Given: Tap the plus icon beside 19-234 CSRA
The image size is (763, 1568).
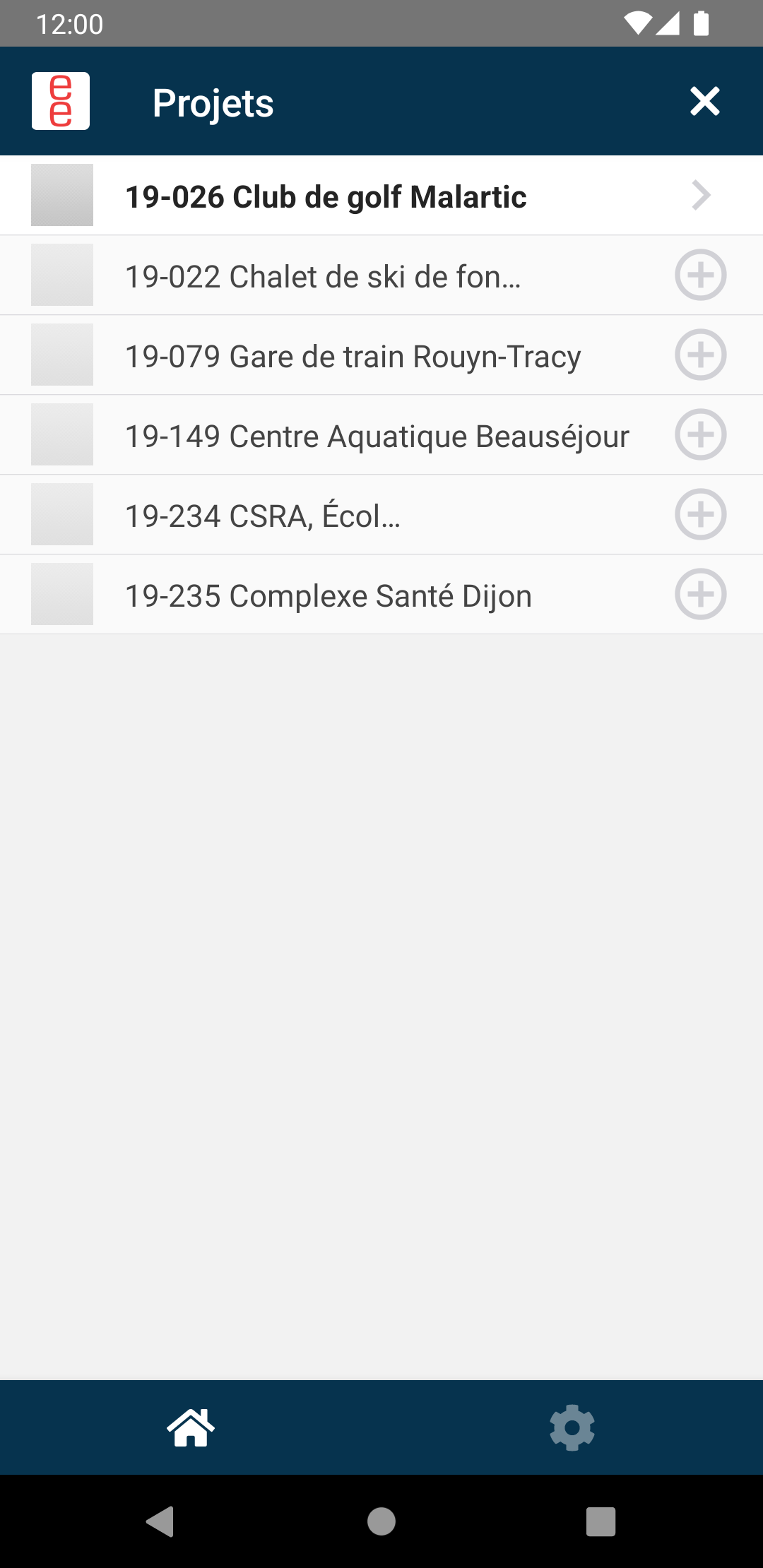Looking at the screenshot, I should click(700, 515).
